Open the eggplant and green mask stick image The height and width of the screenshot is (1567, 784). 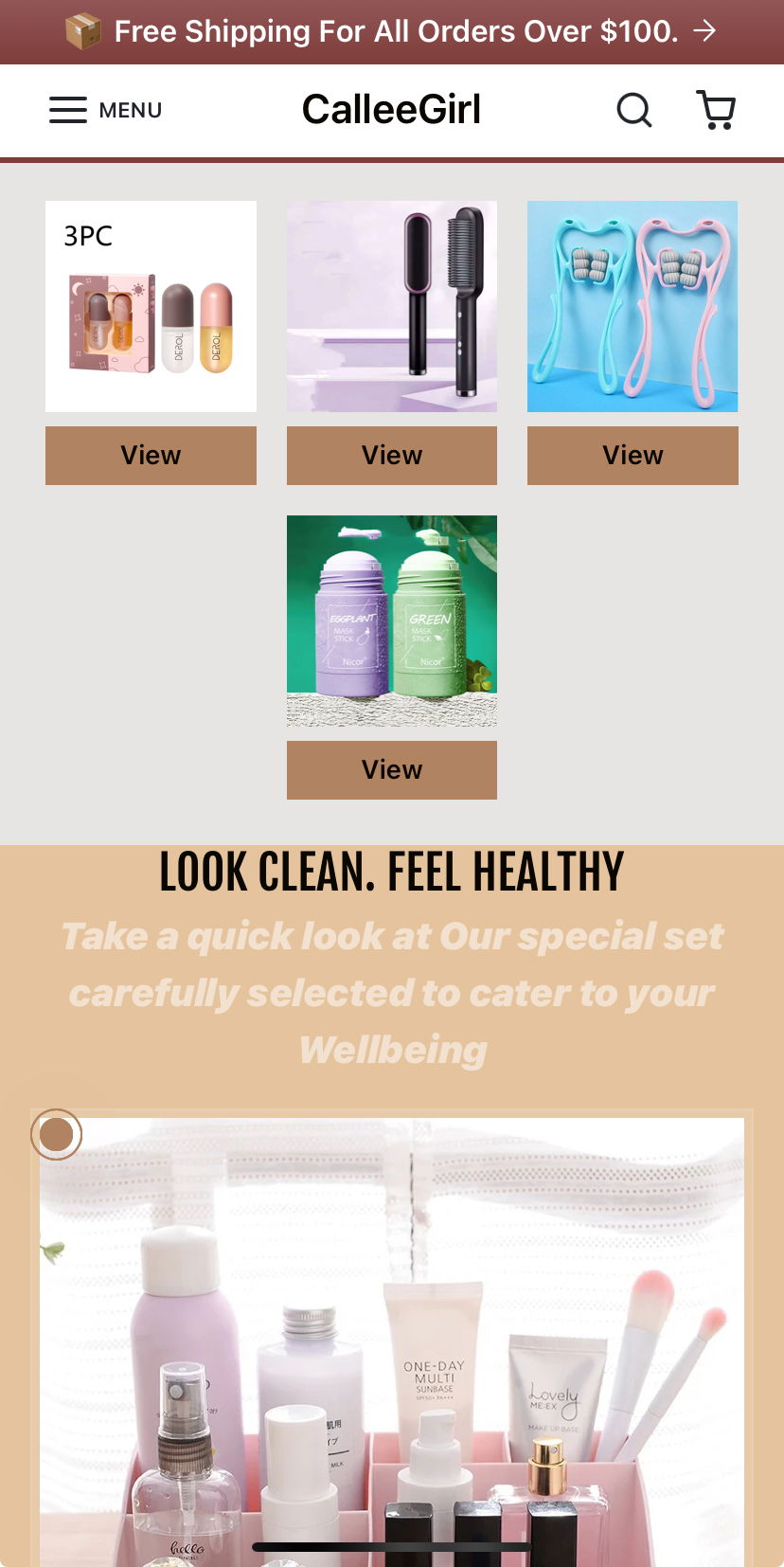tap(392, 621)
